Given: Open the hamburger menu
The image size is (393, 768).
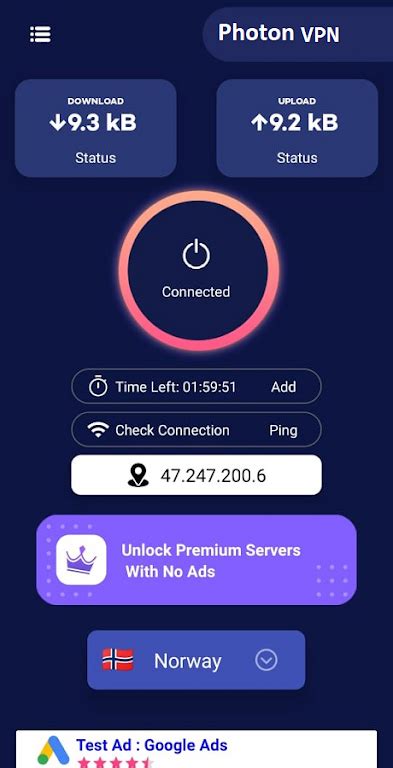Looking at the screenshot, I should click(40, 34).
